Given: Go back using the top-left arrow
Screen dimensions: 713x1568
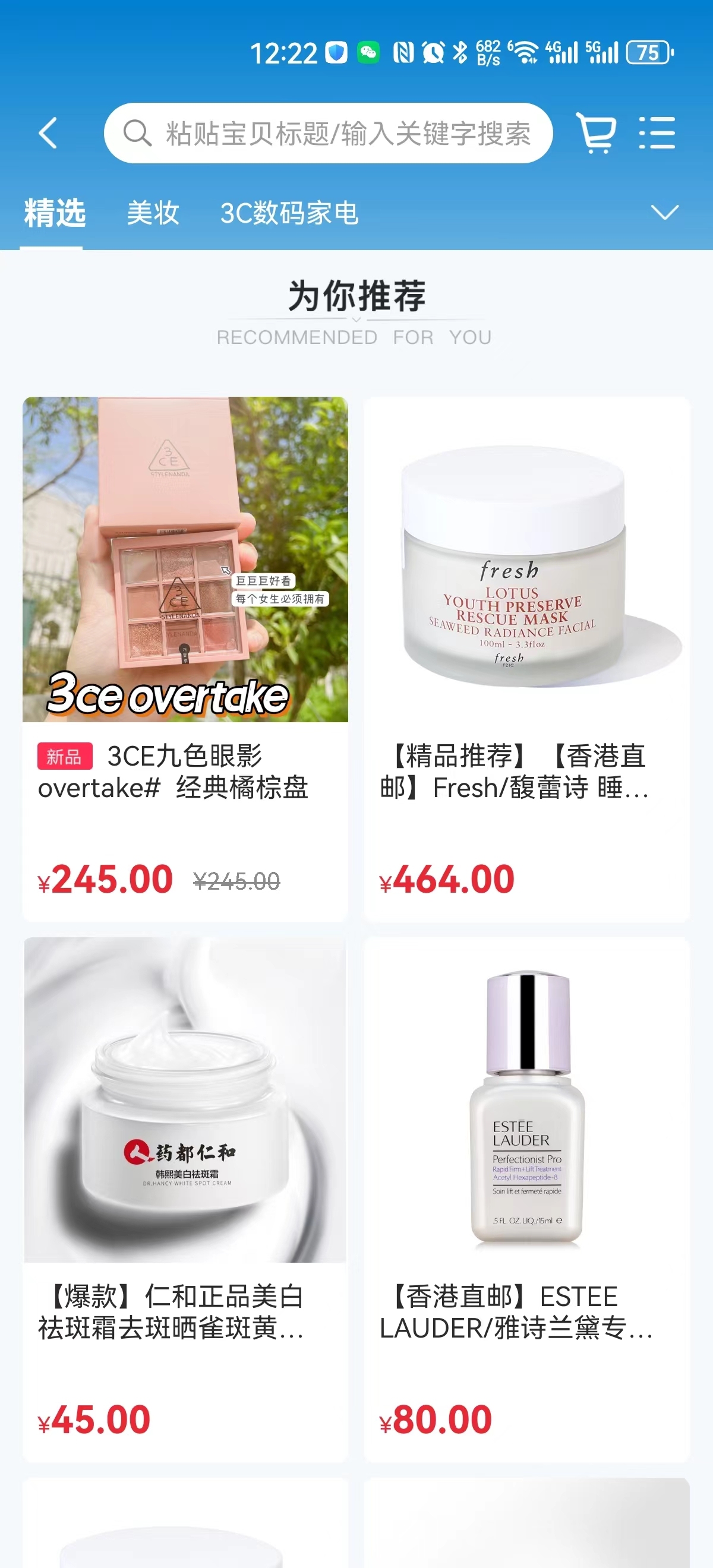Looking at the screenshot, I should (x=48, y=132).
